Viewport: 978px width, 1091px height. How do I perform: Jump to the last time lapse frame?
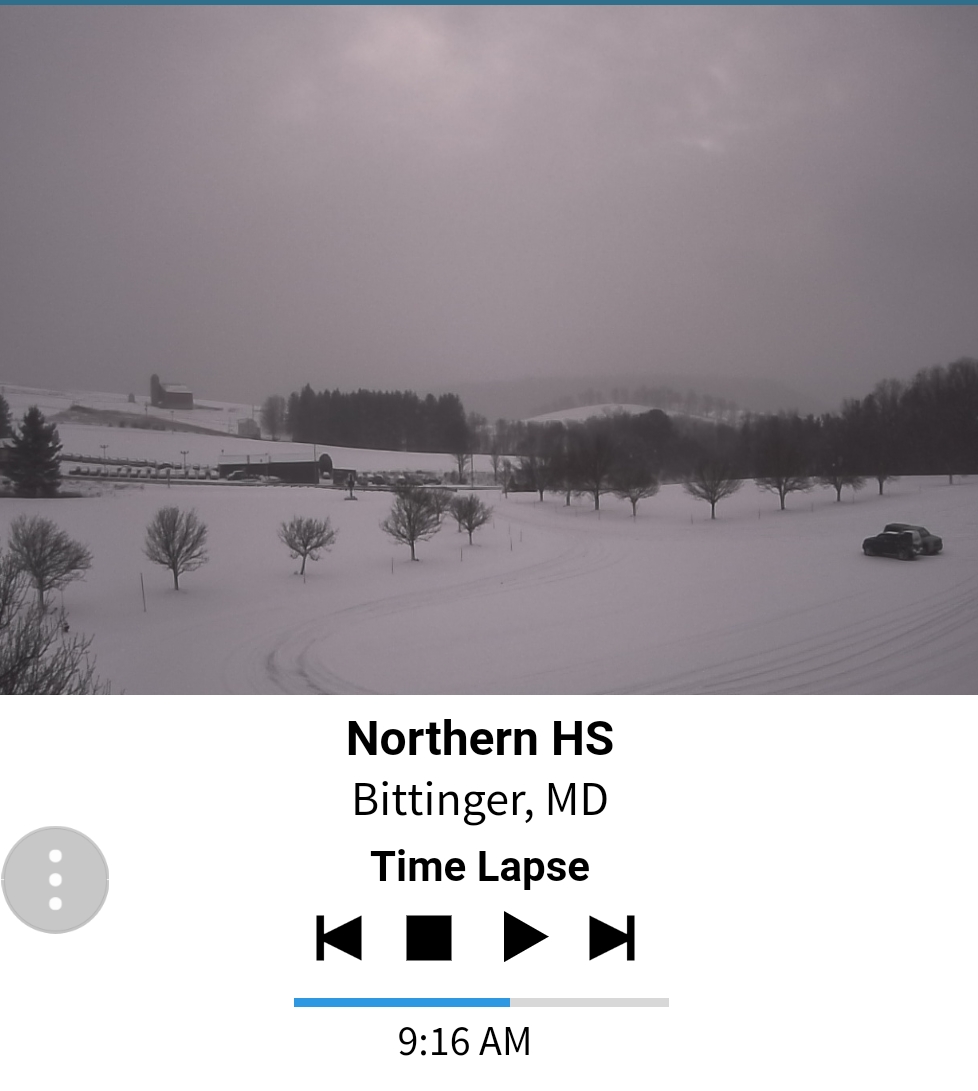612,938
